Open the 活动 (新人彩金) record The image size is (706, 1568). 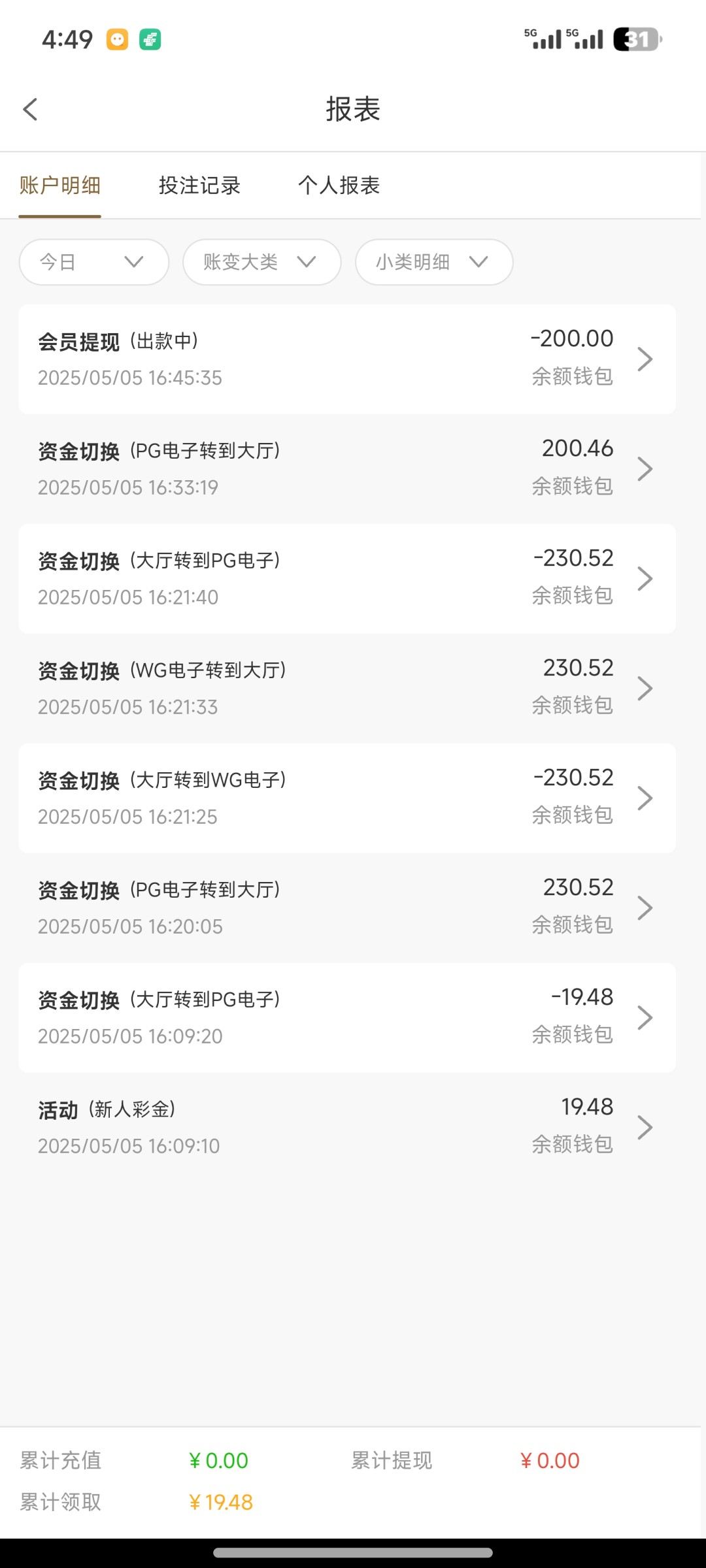coord(347,1127)
